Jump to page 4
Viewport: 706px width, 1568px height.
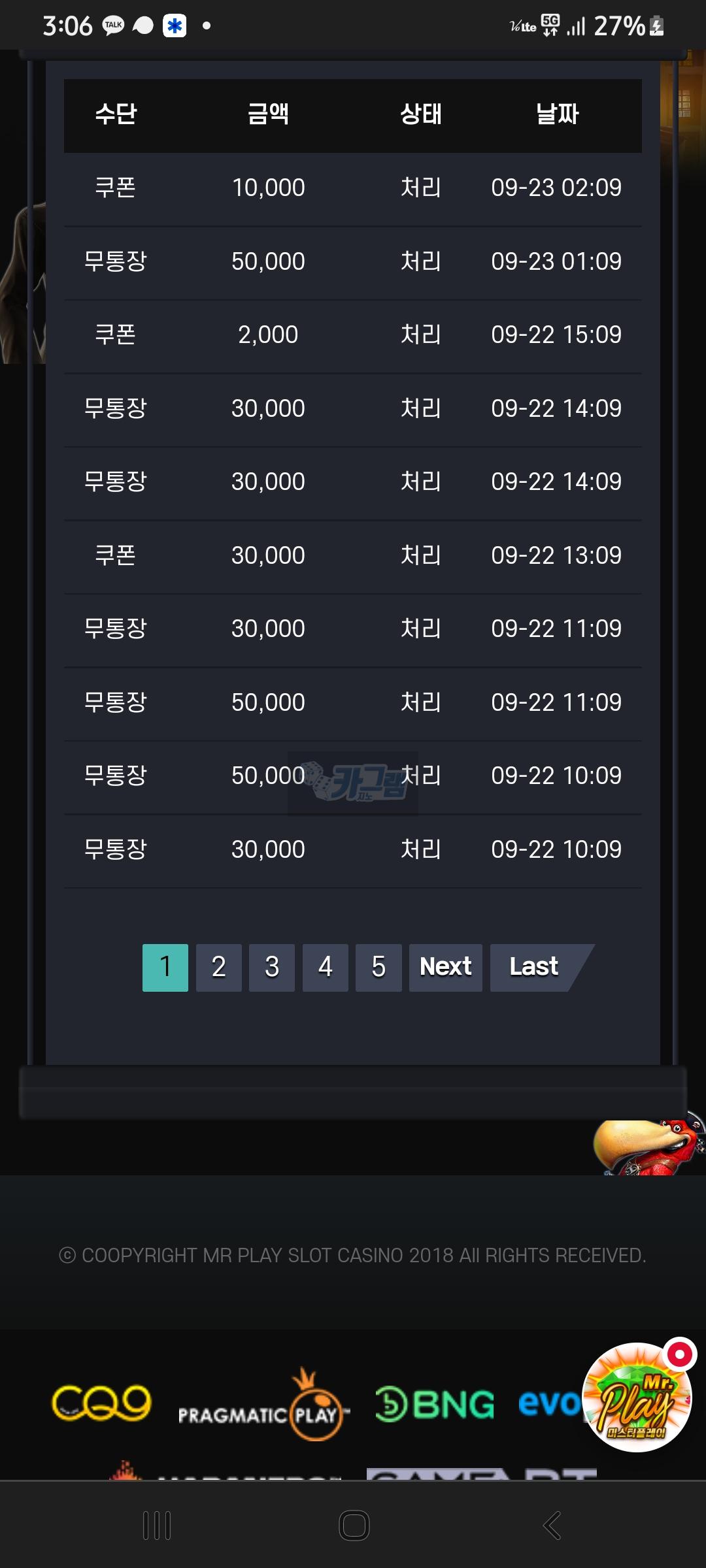coord(325,967)
